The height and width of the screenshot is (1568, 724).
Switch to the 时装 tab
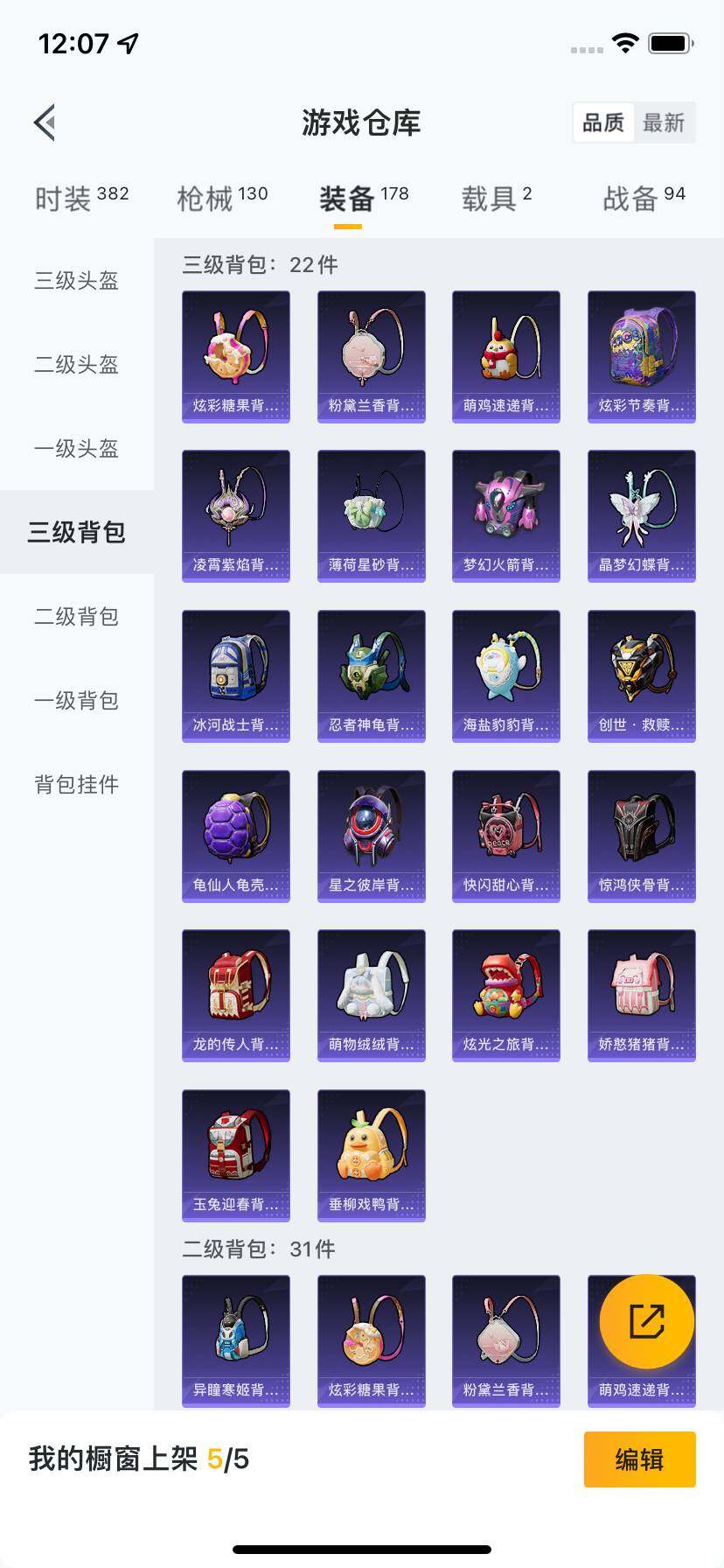[81, 199]
